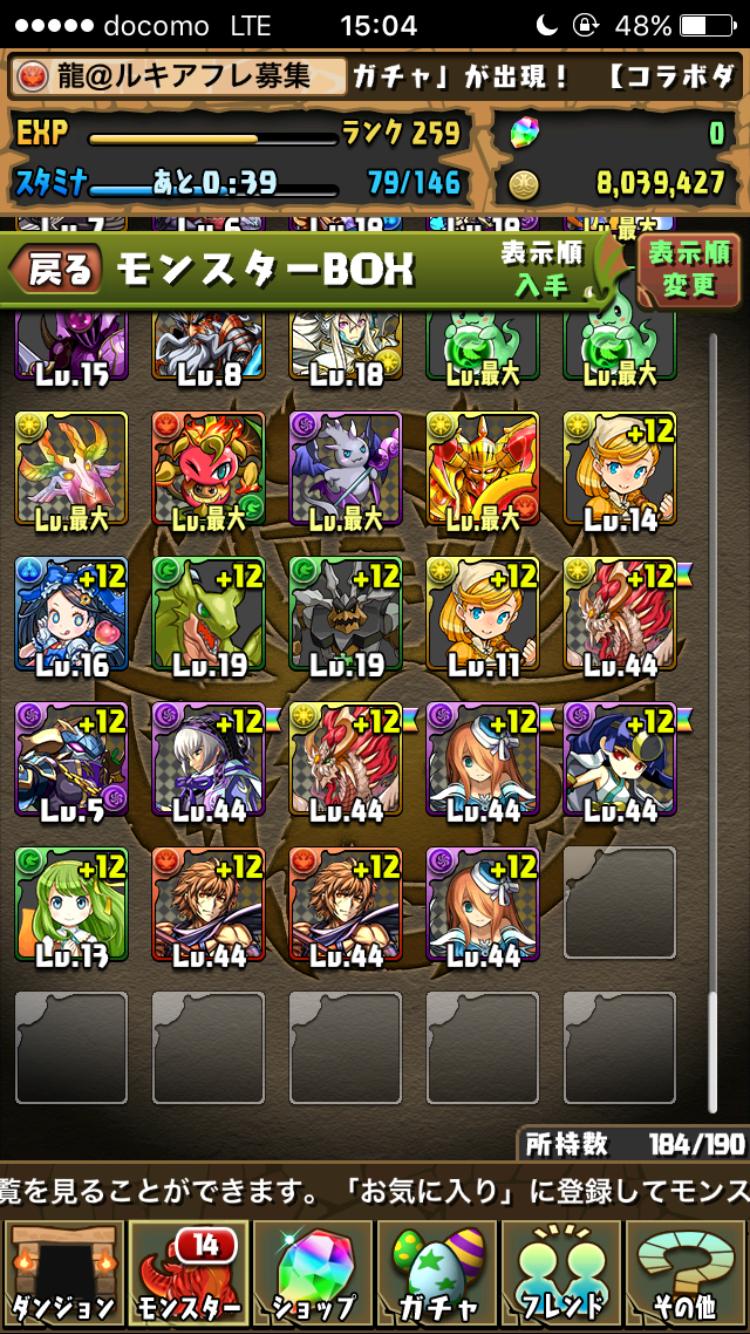Select the rainbow-winged dragon monster Lv.最大
The height and width of the screenshot is (1334, 750).
coord(72,470)
